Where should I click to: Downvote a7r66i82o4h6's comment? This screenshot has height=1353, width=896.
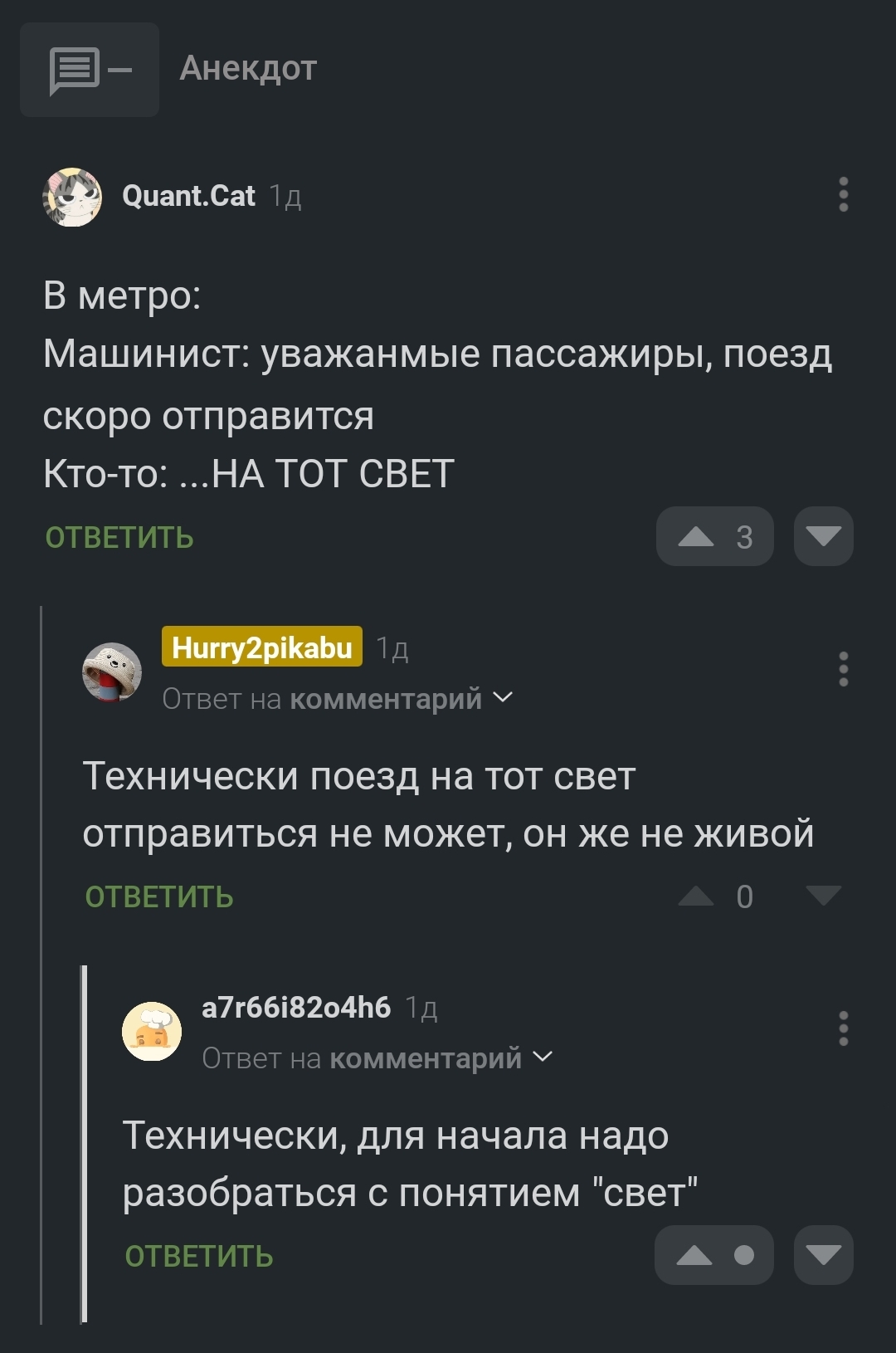click(x=823, y=1256)
